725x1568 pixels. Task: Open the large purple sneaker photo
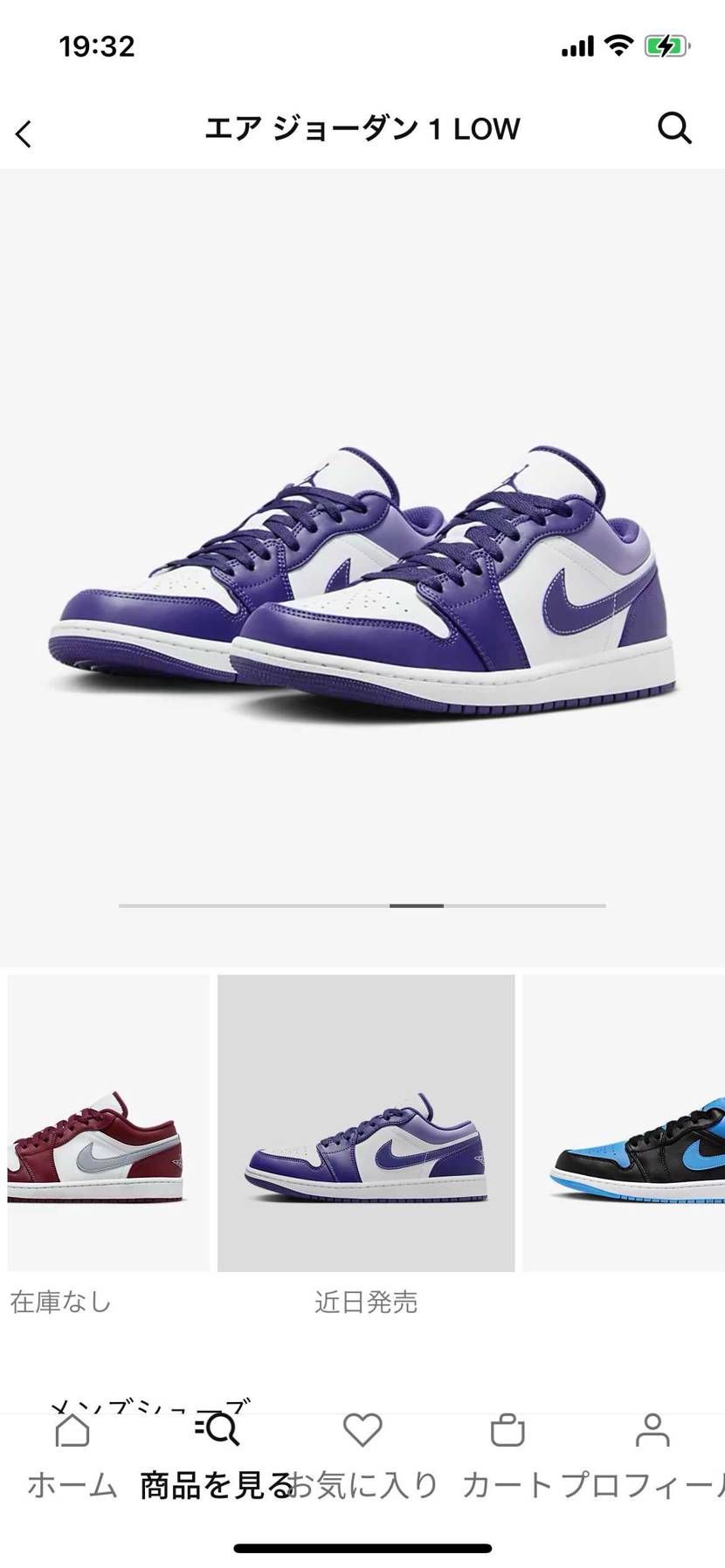(362, 576)
